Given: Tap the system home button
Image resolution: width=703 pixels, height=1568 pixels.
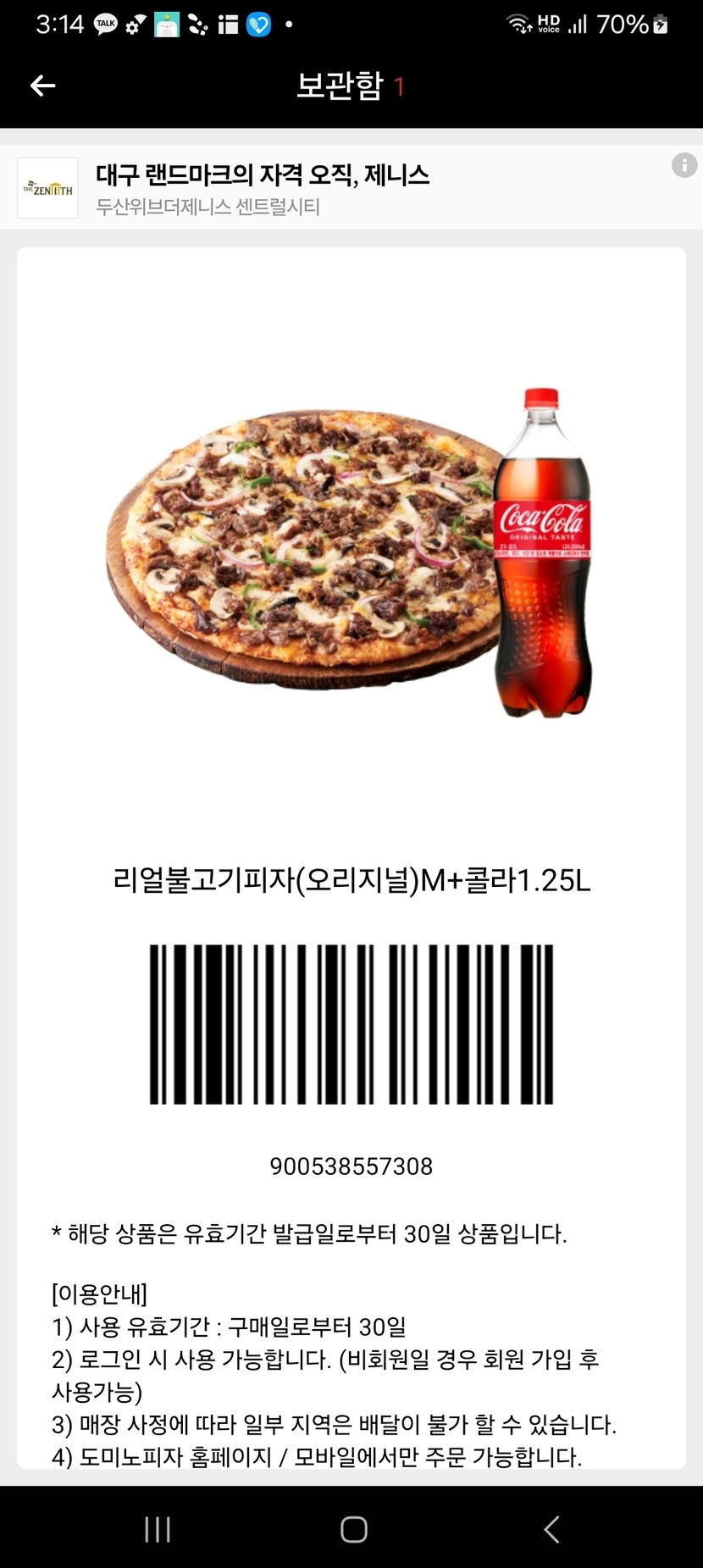Looking at the screenshot, I should coord(353,1529).
